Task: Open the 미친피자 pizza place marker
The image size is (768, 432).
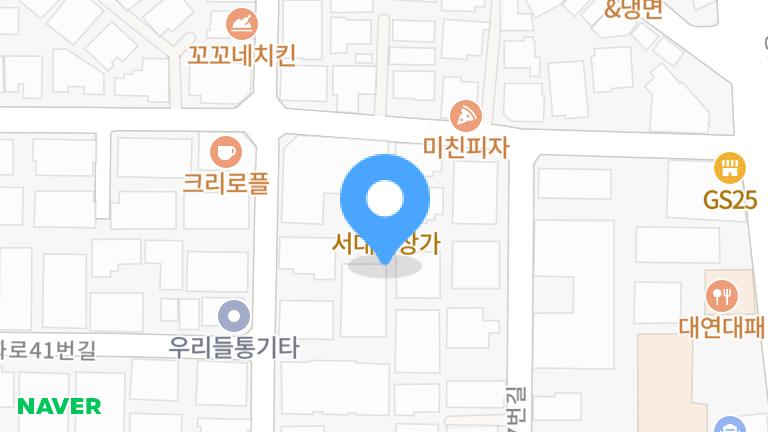Action: pos(465,115)
